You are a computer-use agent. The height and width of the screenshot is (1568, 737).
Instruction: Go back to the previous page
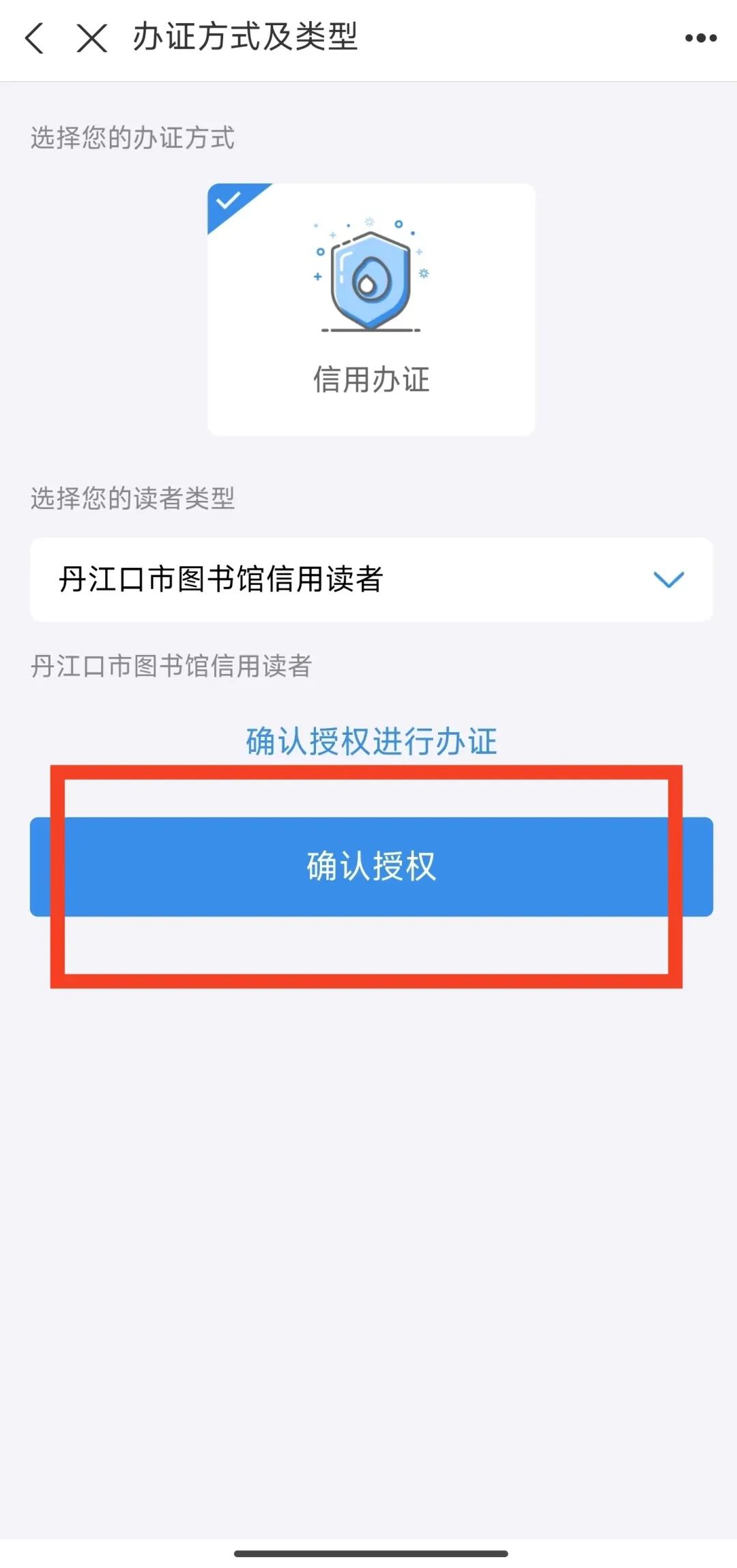34,38
